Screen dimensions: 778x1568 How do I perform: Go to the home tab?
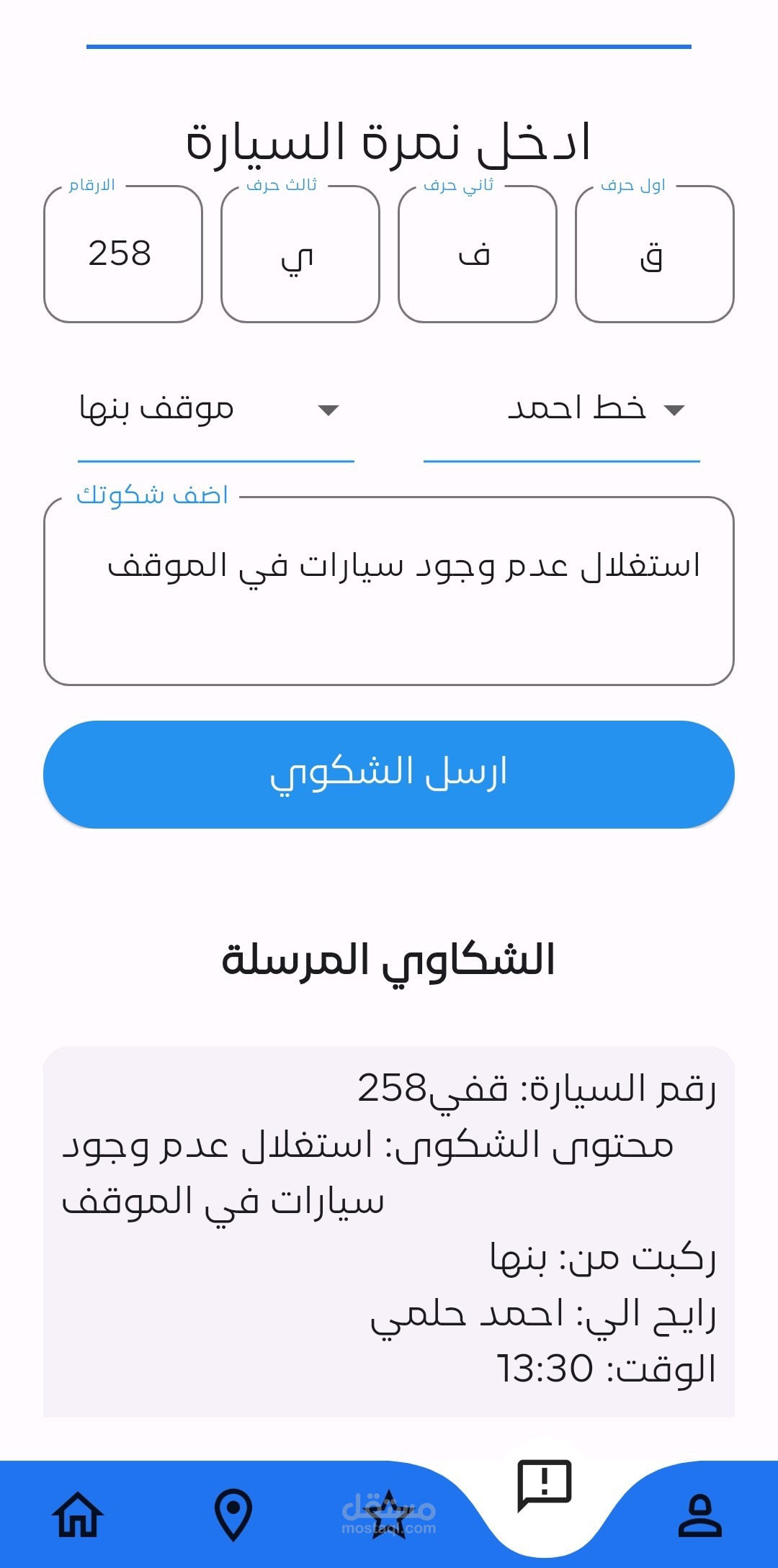[78, 1514]
